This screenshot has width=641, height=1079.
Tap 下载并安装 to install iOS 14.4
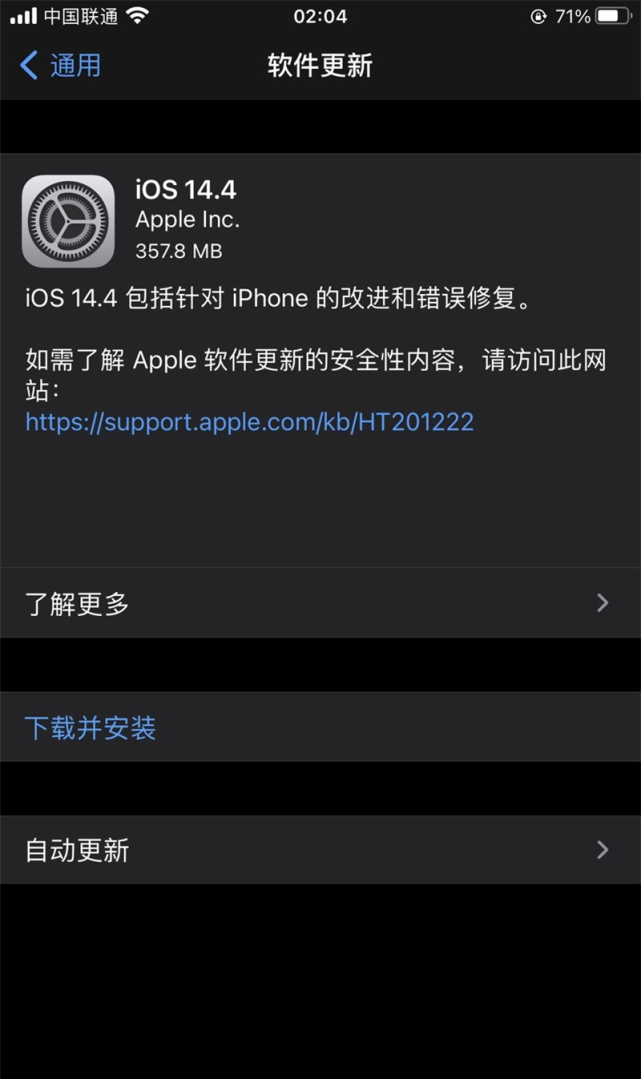[91, 727]
